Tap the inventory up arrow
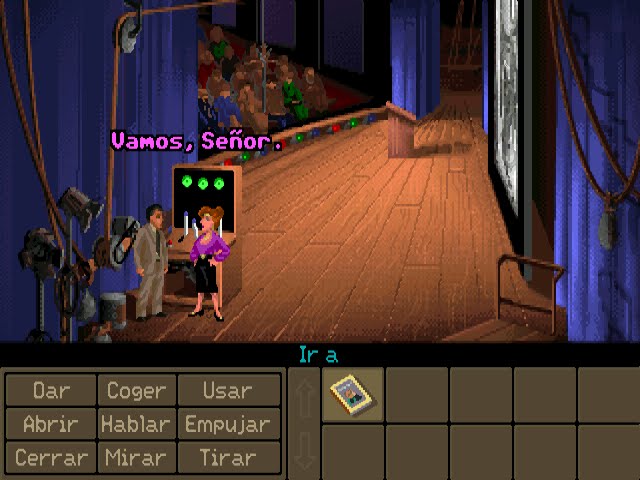 point(304,396)
